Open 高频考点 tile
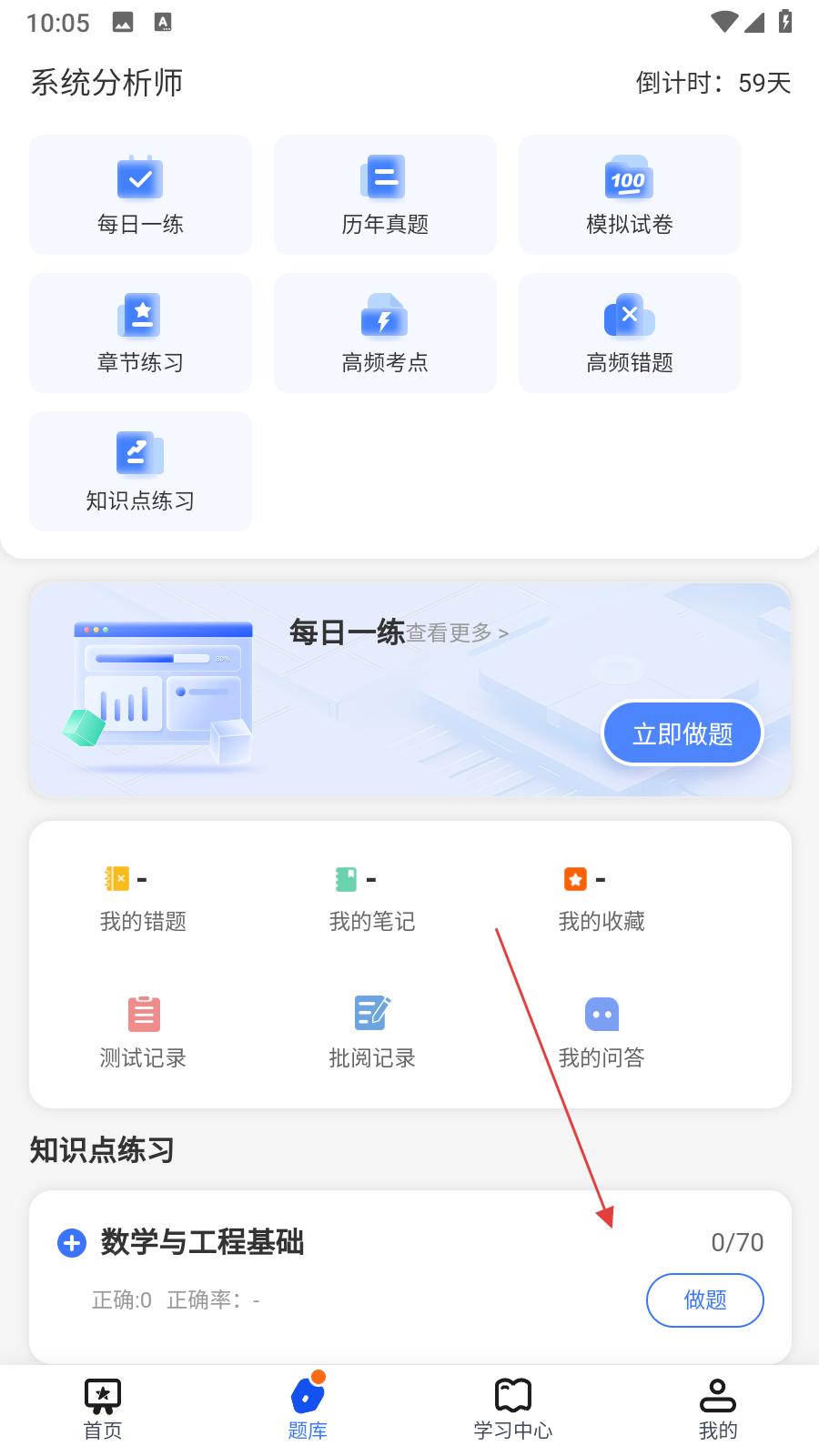The width and height of the screenshot is (819, 1456). coord(385,333)
